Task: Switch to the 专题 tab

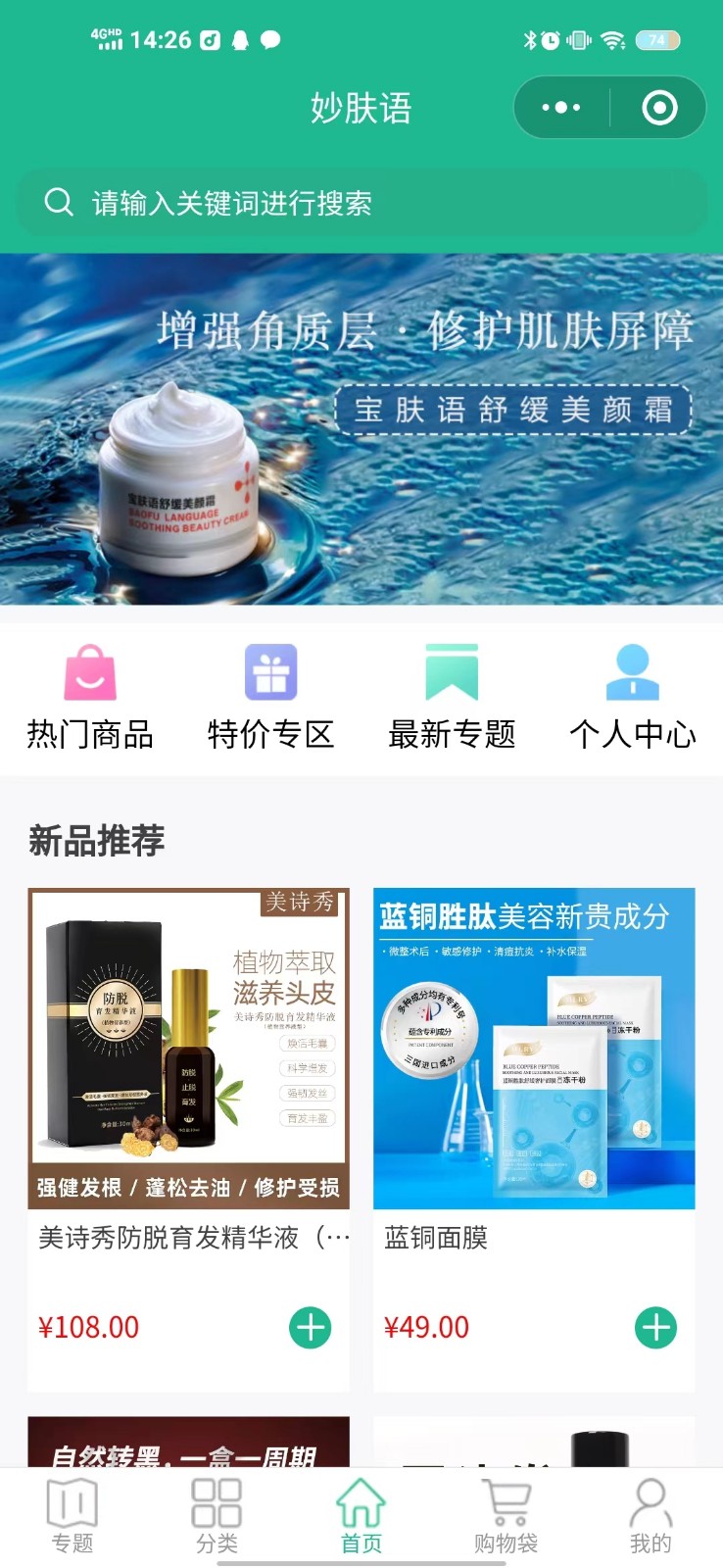Action: pyautogui.click(x=72, y=1516)
